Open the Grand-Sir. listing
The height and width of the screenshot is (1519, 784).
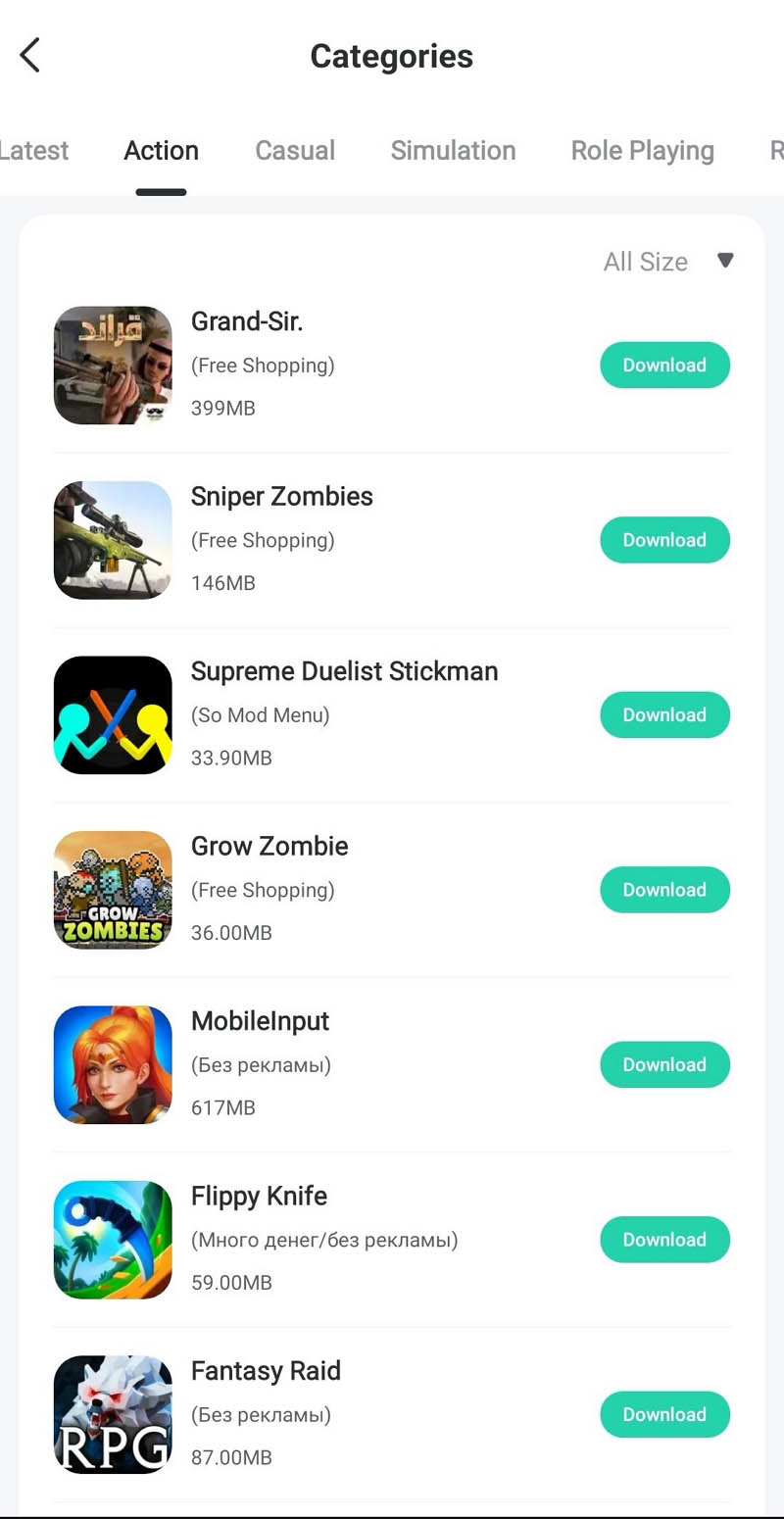pyautogui.click(x=247, y=321)
